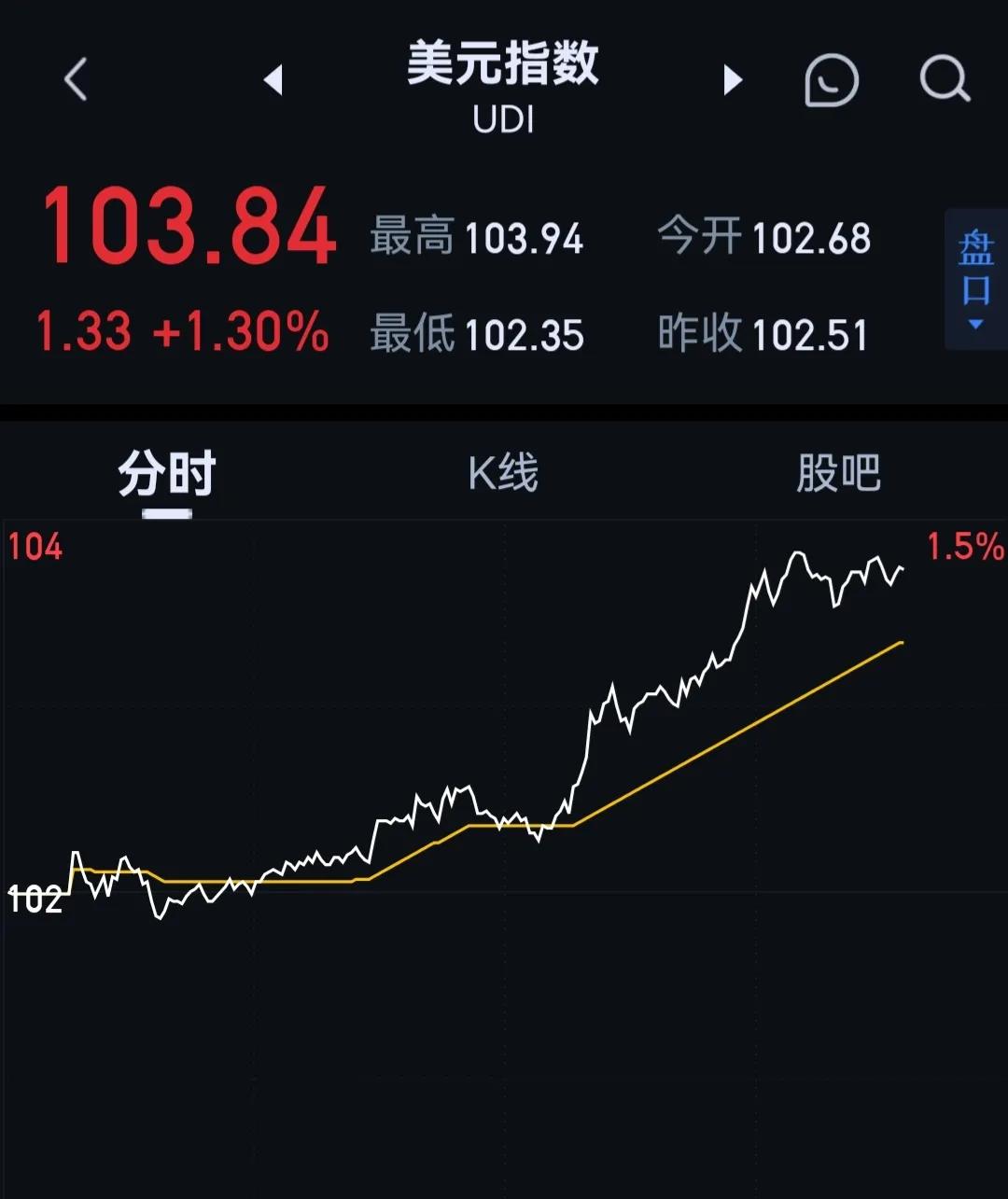Open the search icon
Screen dimensions: 1008x1199
pos(945,80)
